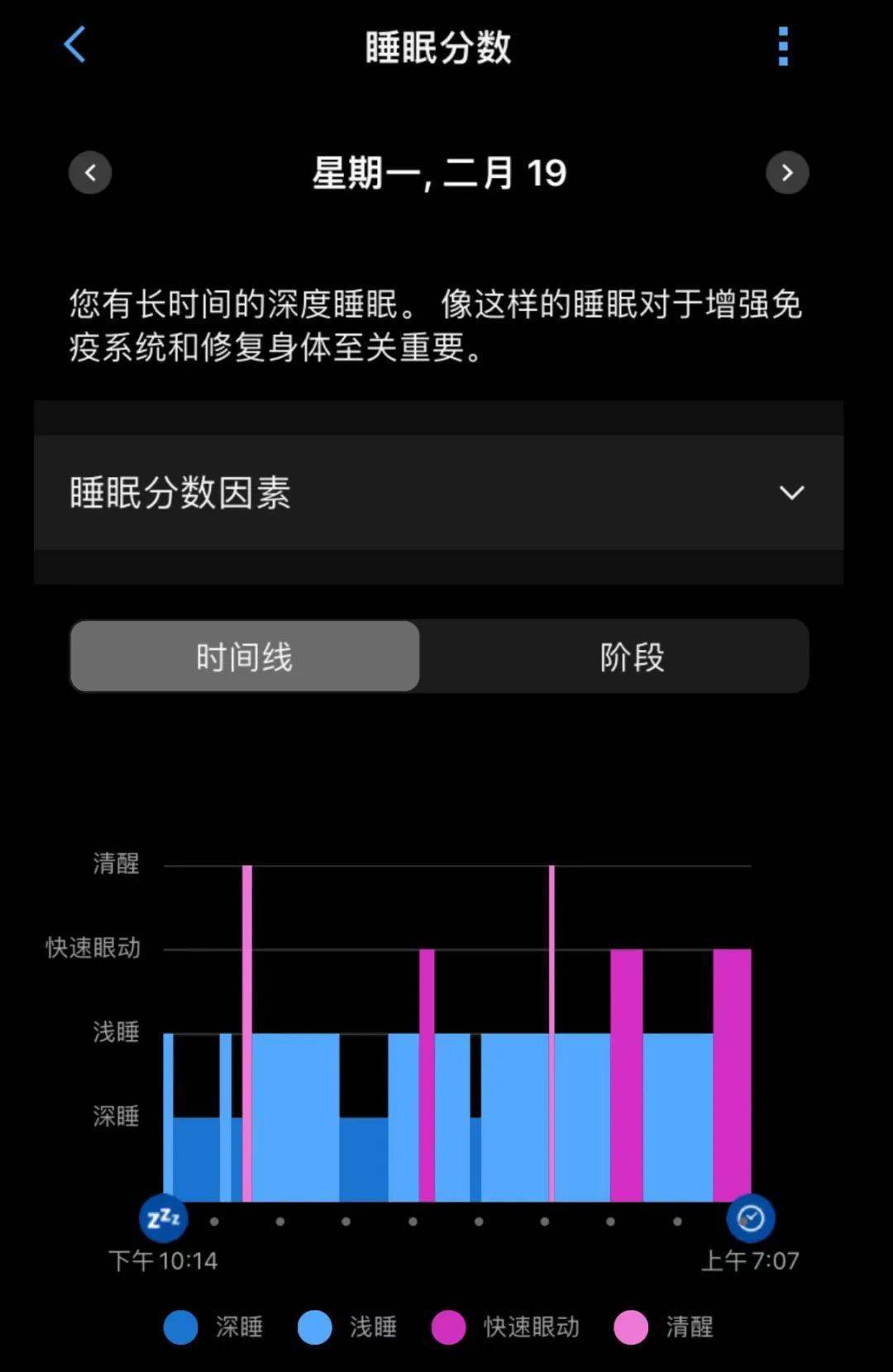Open the three-dot overflow menu

(x=783, y=46)
